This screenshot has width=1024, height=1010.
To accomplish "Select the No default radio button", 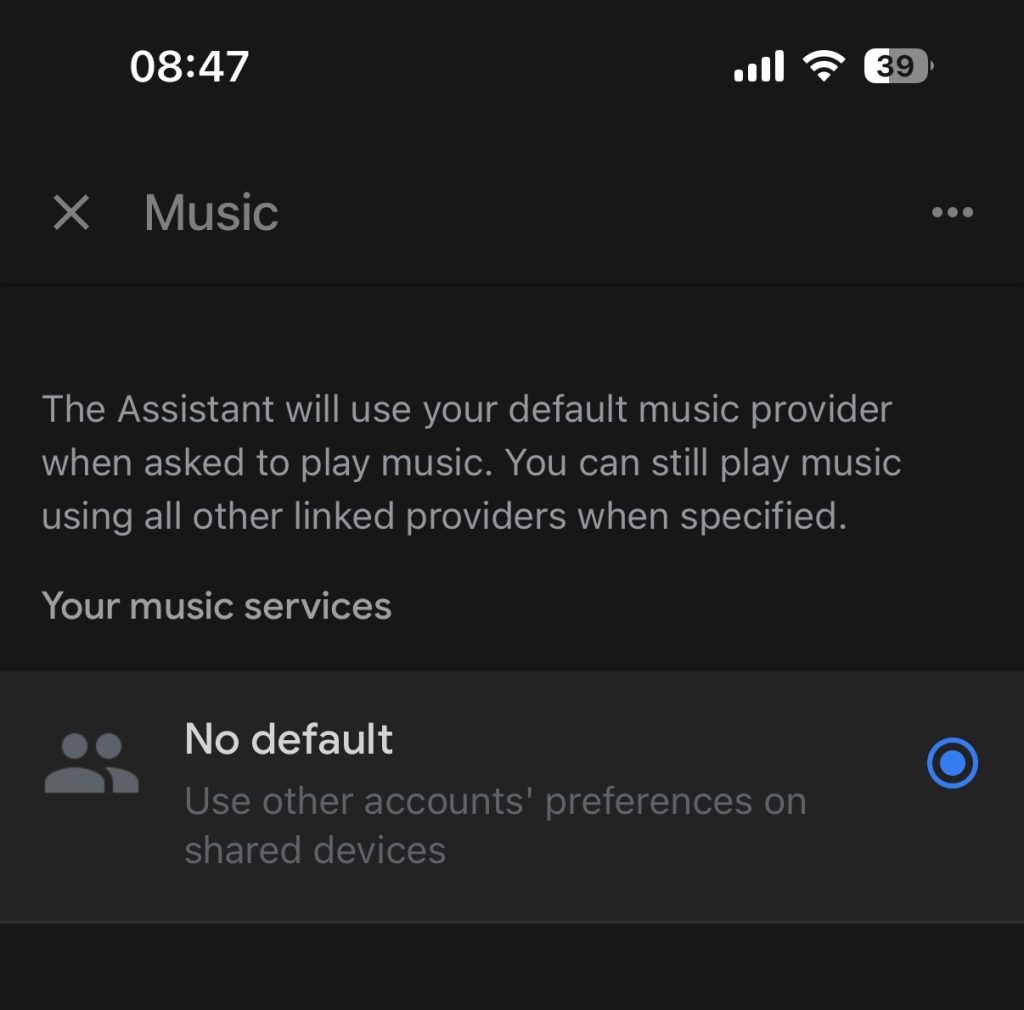I will [x=952, y=764].
